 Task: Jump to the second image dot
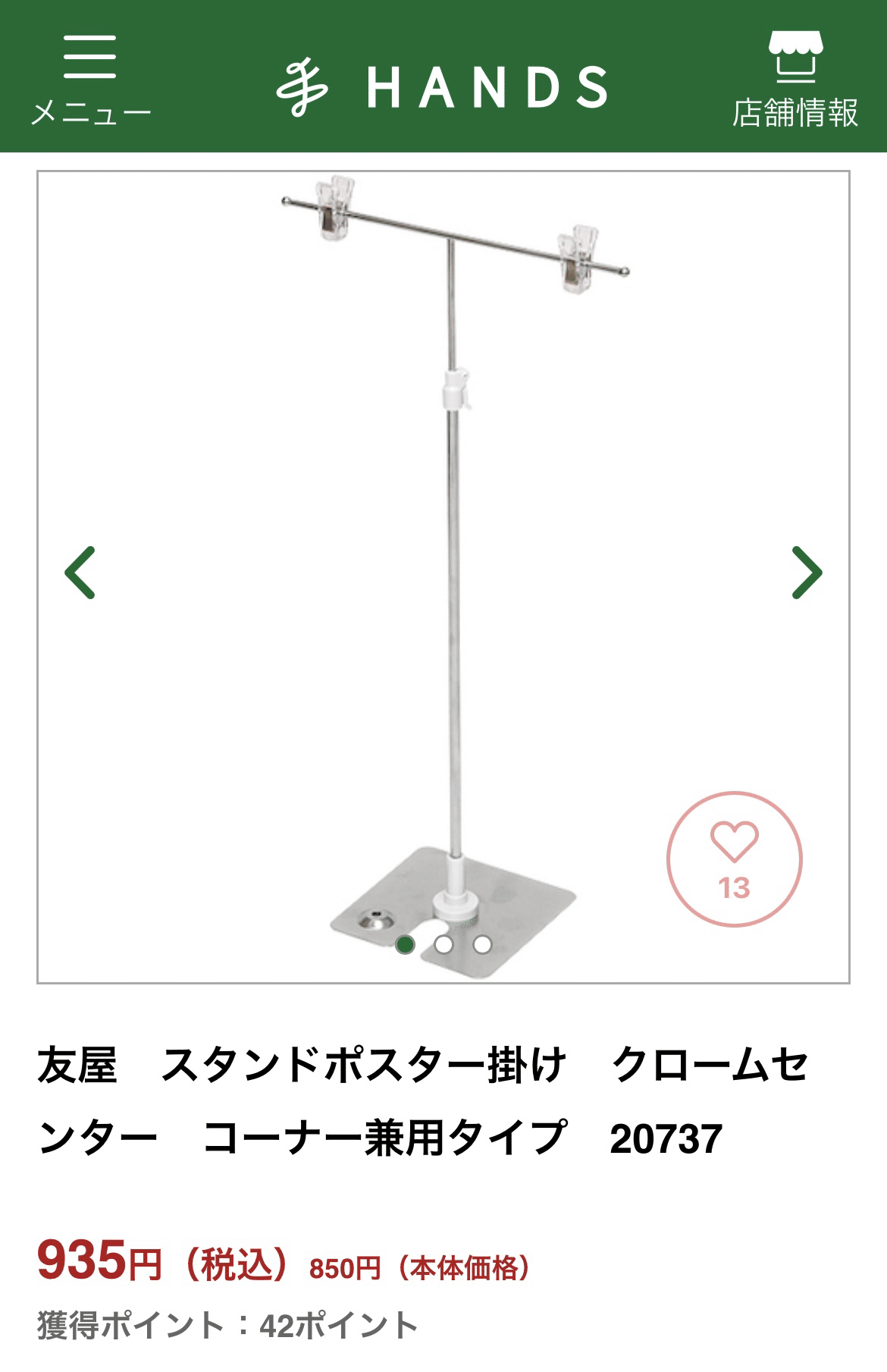(443, 944)
